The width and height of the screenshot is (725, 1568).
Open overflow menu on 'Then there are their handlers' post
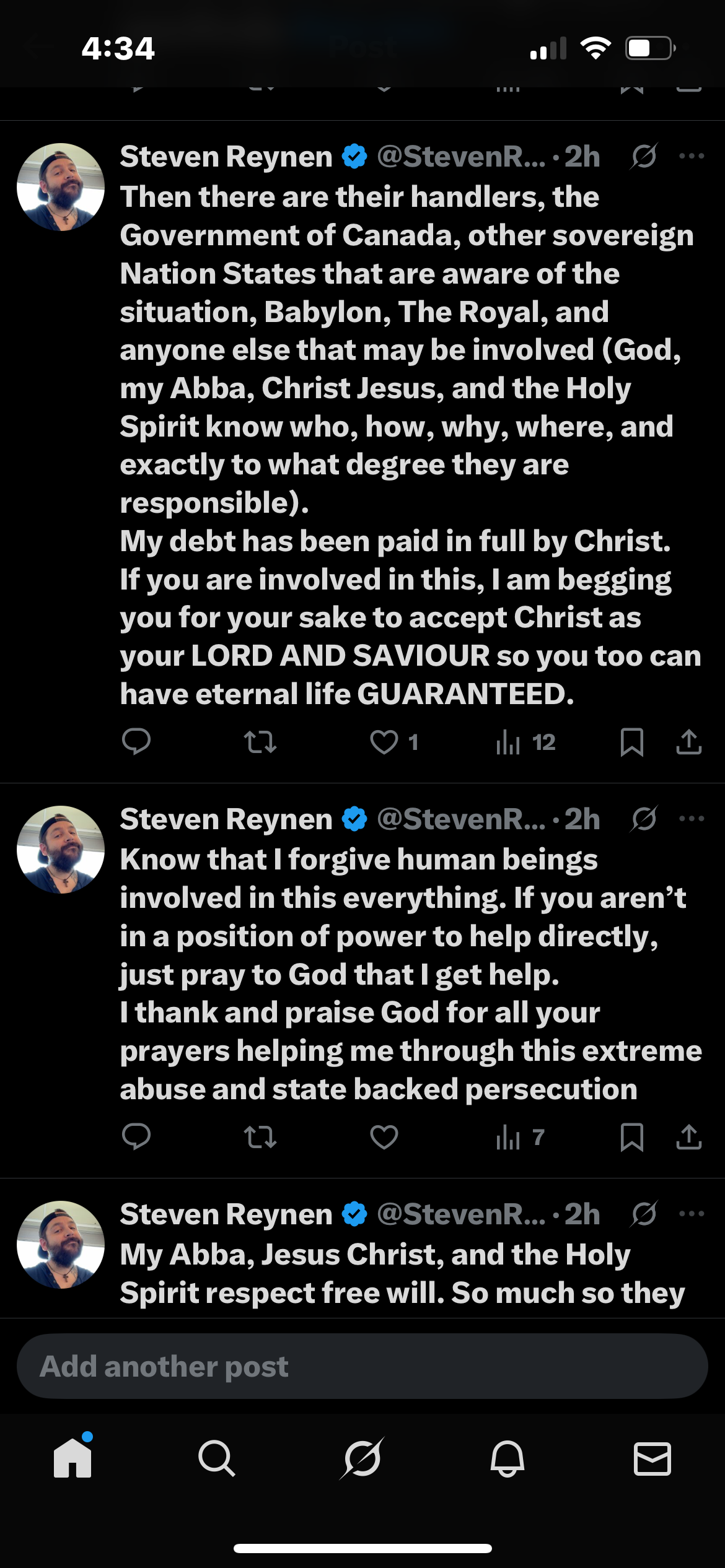[692, 156]
